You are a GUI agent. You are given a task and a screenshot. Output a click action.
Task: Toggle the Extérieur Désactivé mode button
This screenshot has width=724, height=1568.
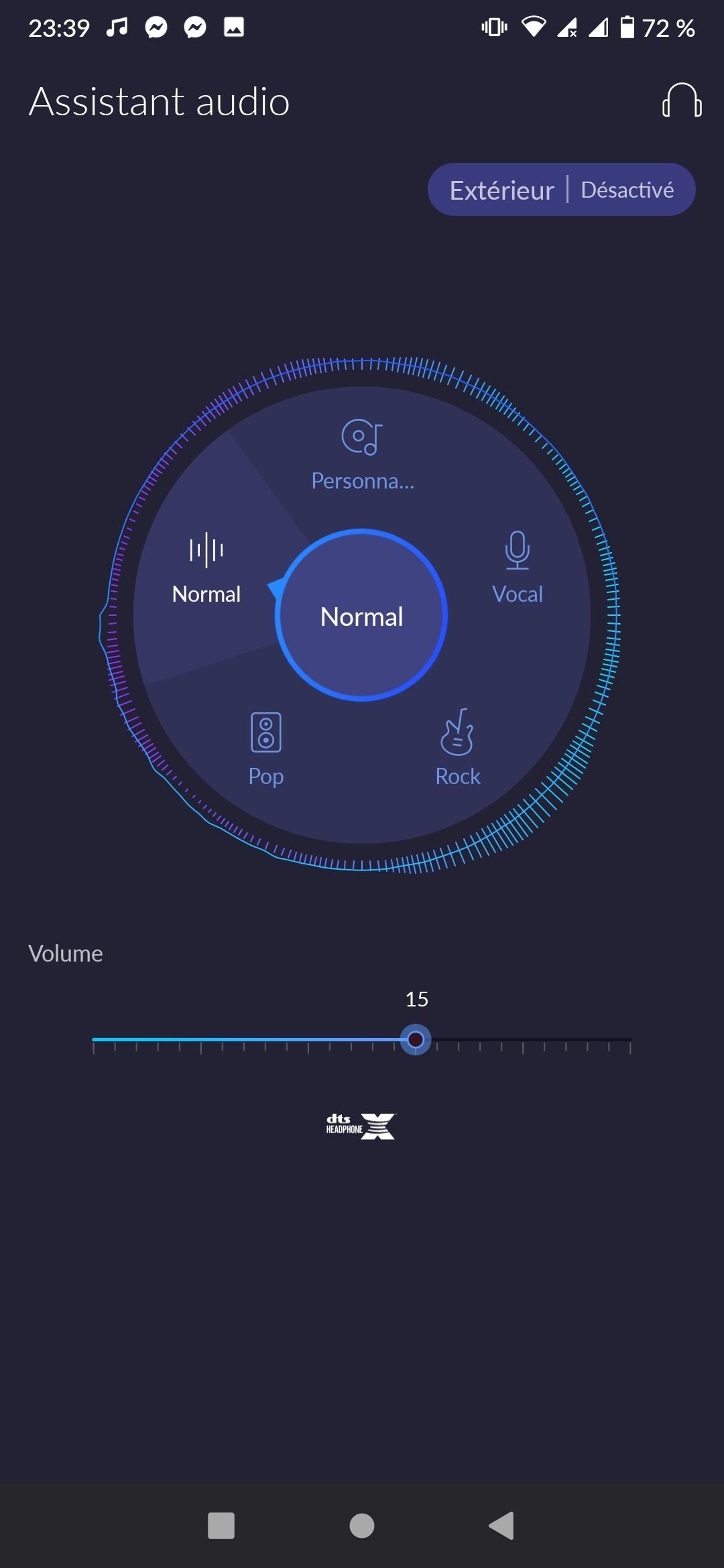pos(561,190)
